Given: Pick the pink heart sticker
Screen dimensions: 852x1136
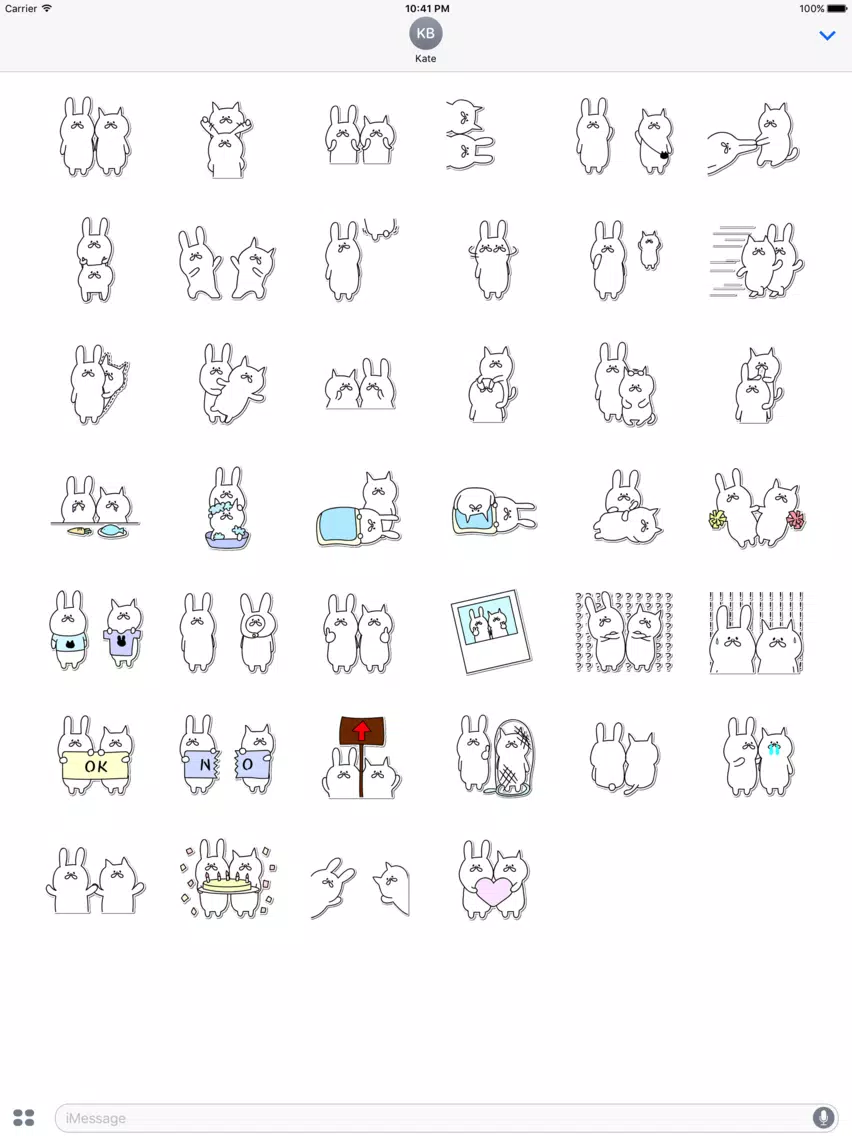Looking at the screenshot, I should [494, 880].
